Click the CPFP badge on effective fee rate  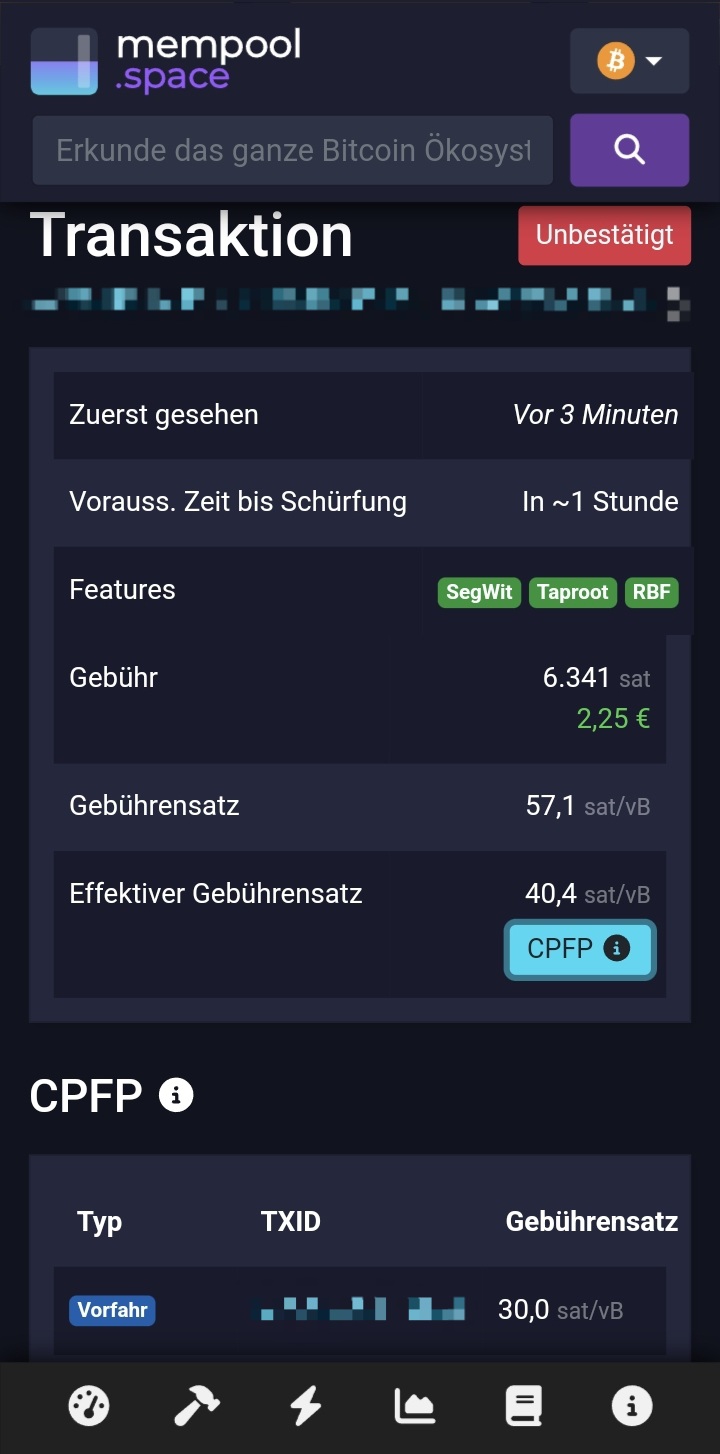coord(580,948)
